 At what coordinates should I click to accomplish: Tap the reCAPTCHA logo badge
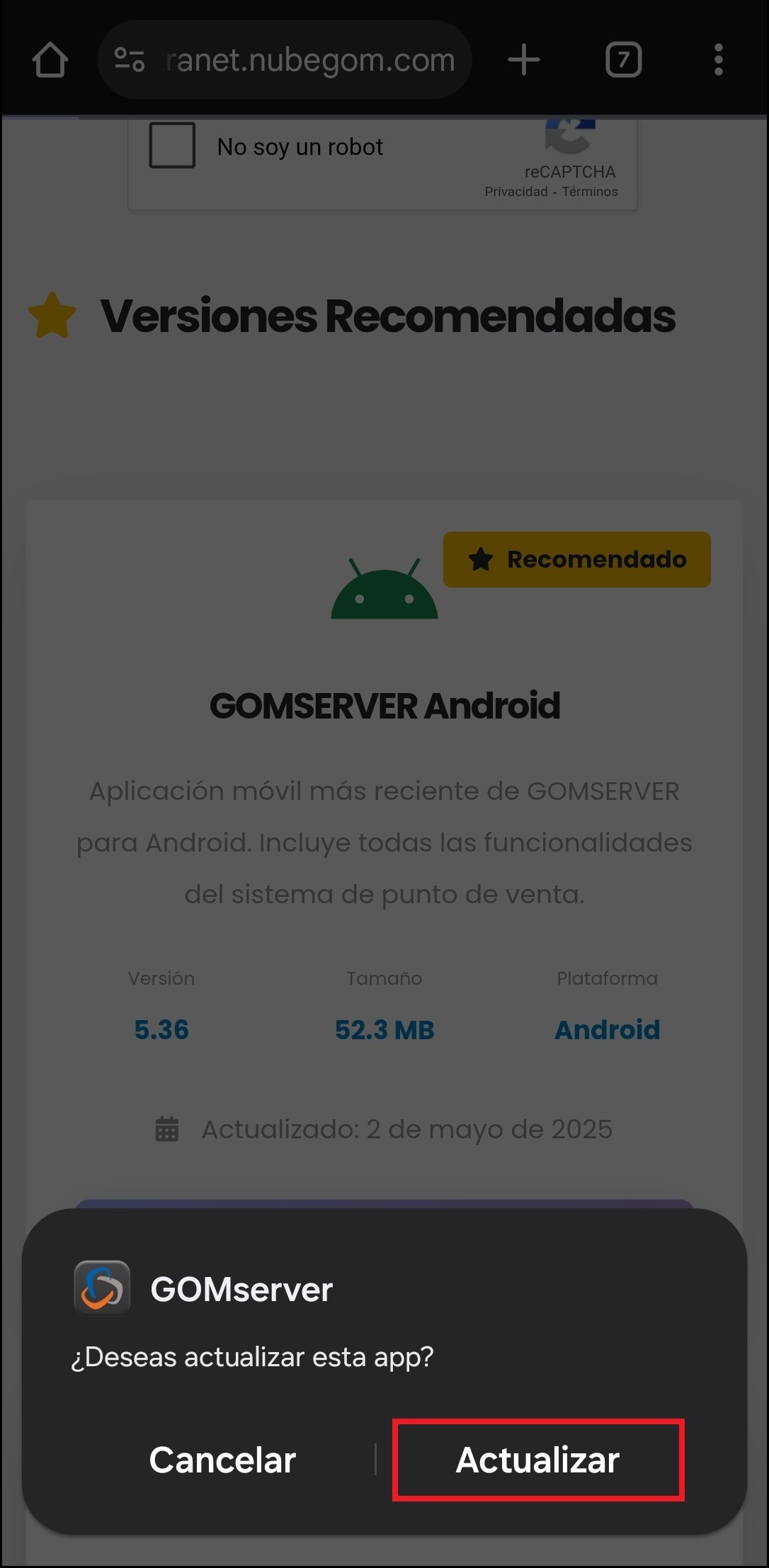pyautogui.click(x=569, y=139)
